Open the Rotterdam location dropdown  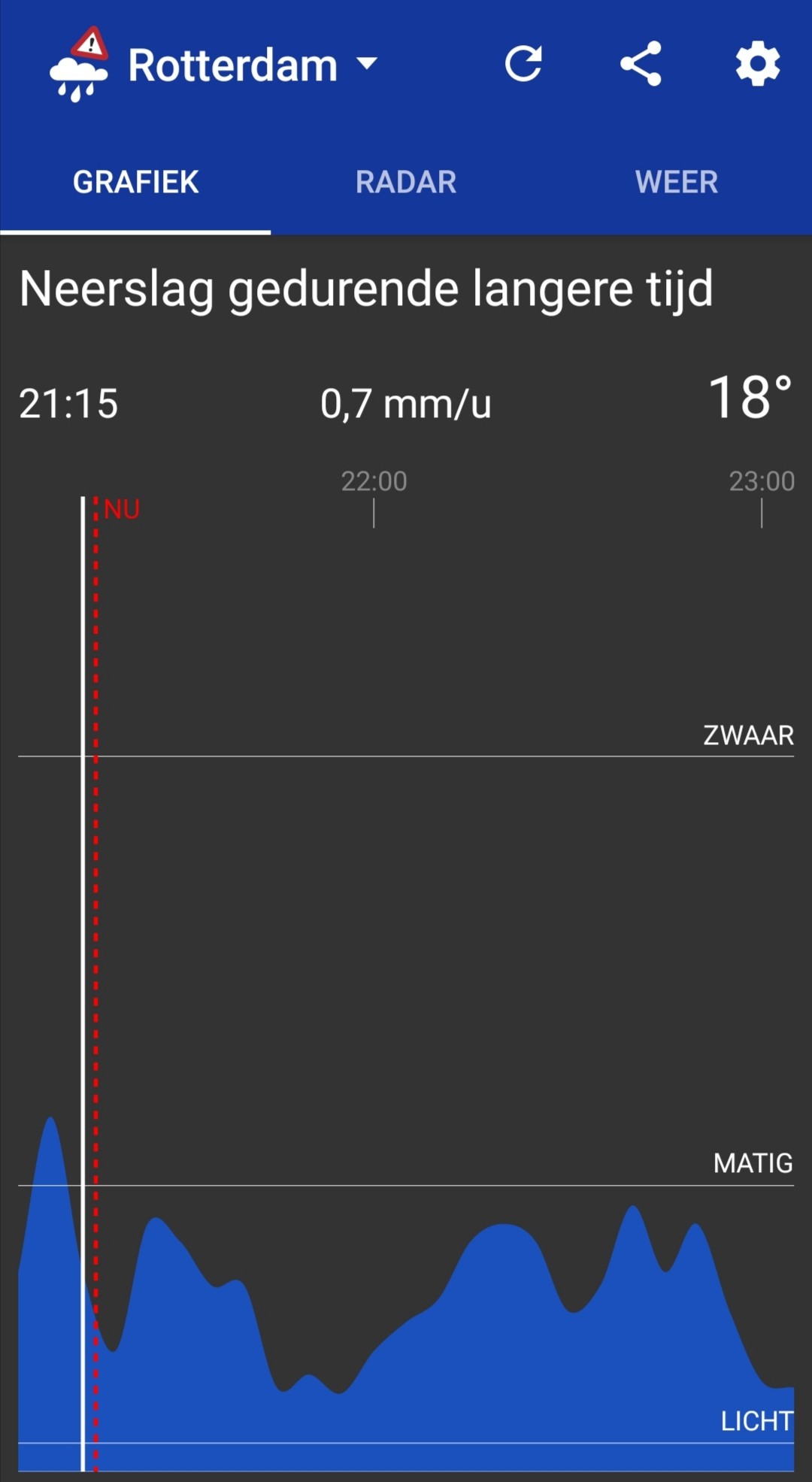pyautogui.click(x=253, y=65)
